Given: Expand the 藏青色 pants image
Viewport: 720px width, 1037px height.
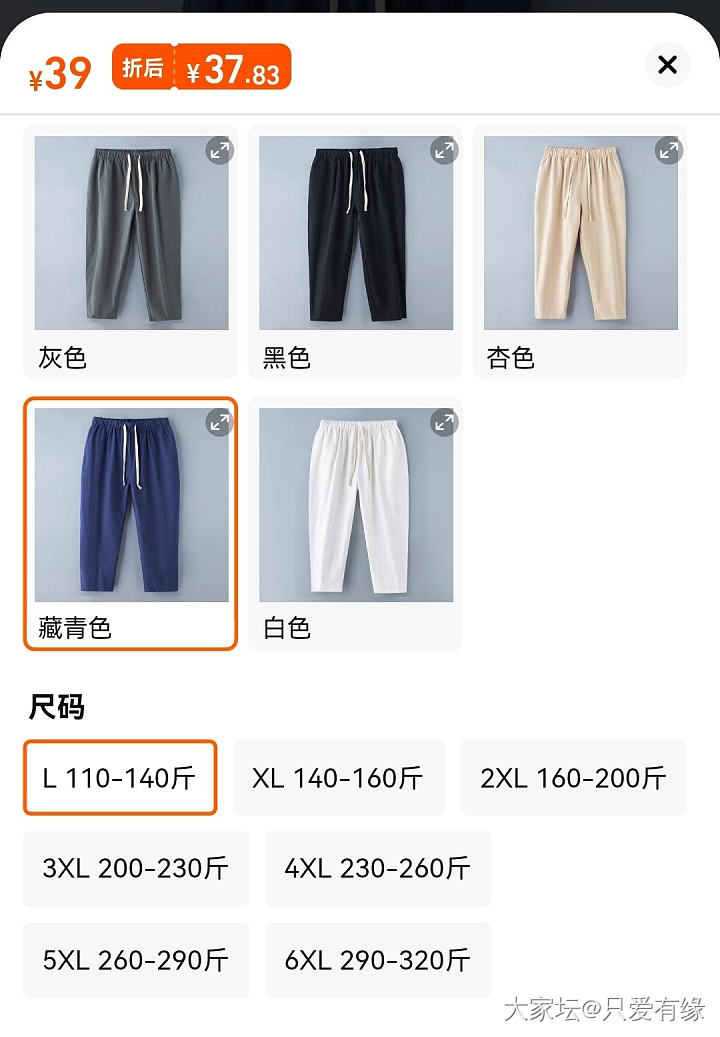Looking at the screenshot, I should click(219, 423).
